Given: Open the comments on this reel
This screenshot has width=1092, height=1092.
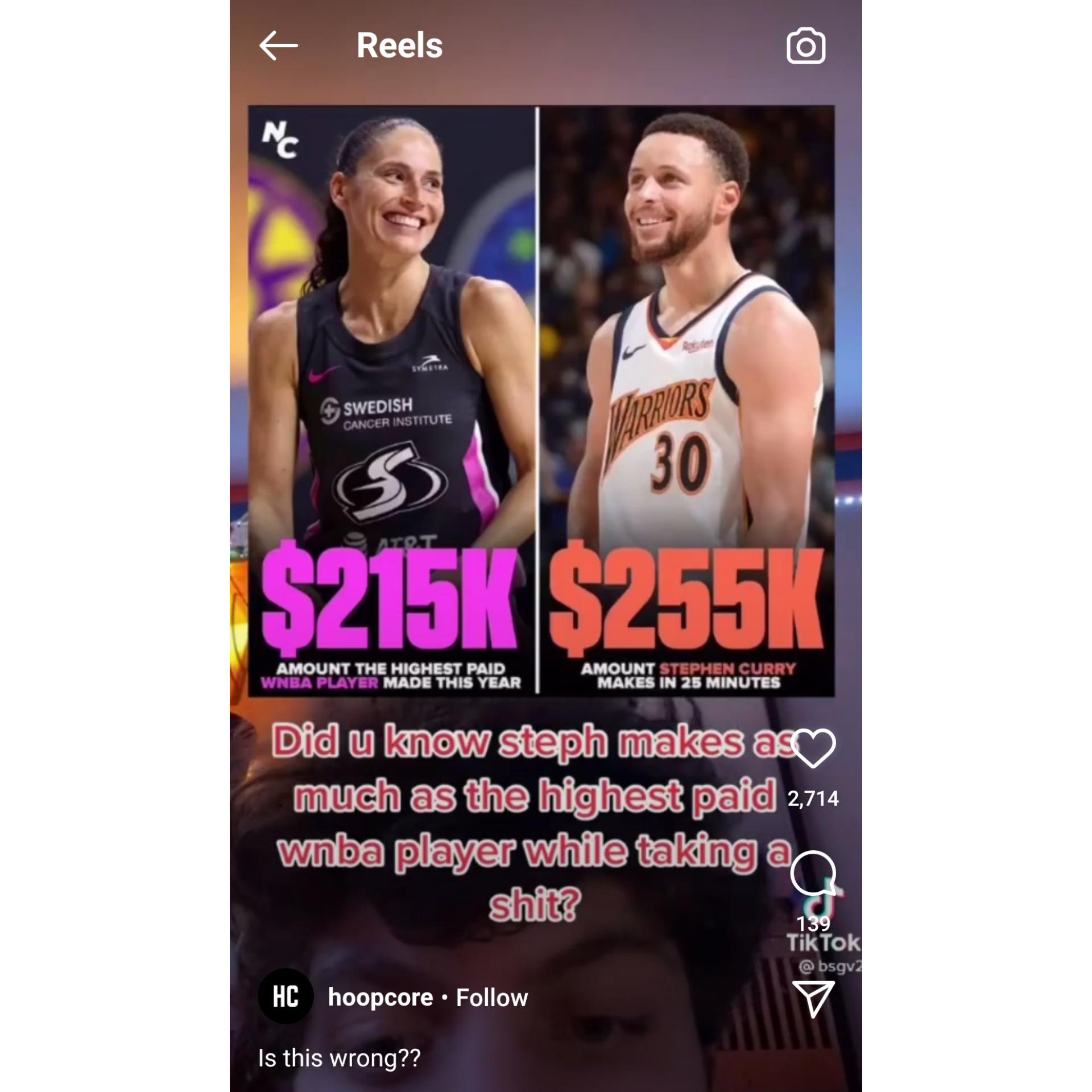Looking at the screenshot, I should pos(813,874).
